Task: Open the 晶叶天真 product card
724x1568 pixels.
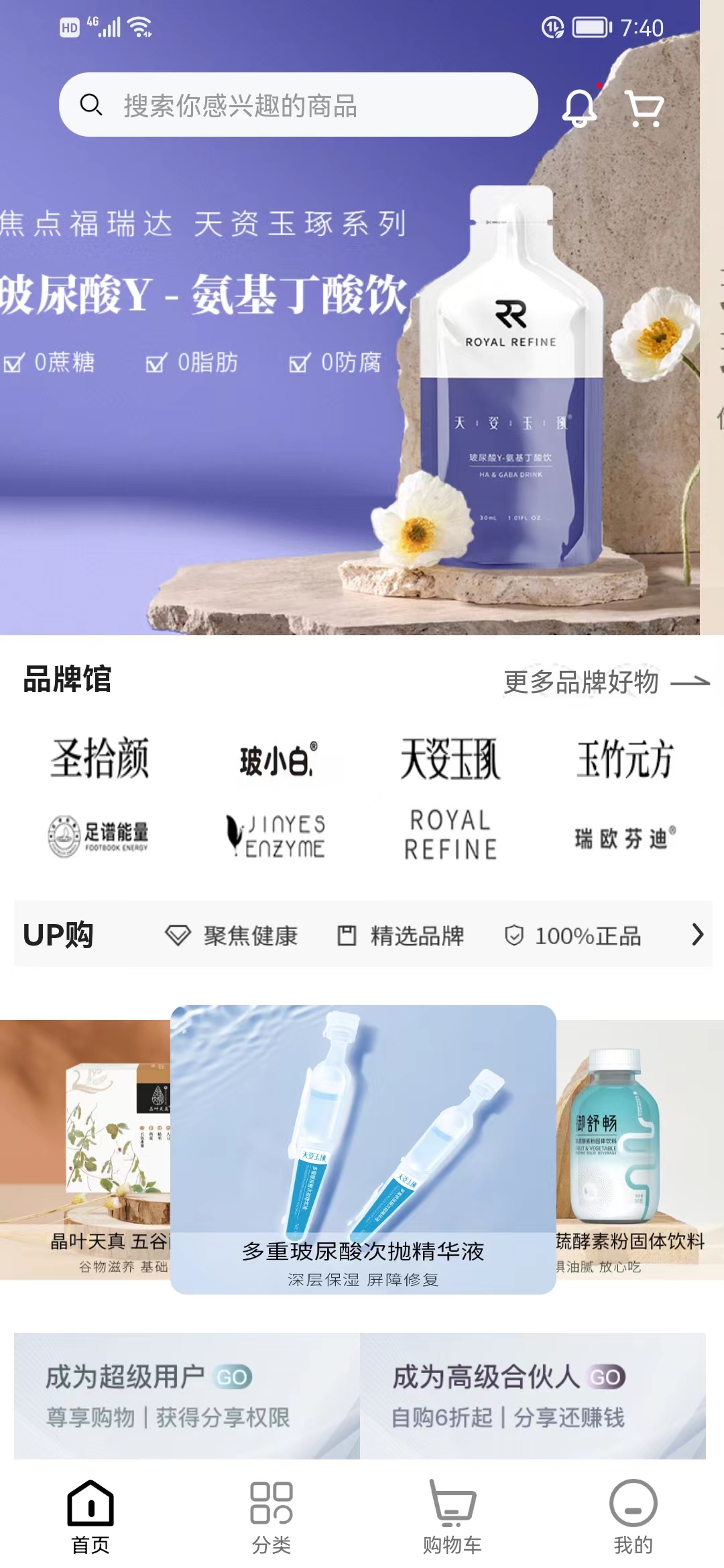Action: click(85, 1149)
